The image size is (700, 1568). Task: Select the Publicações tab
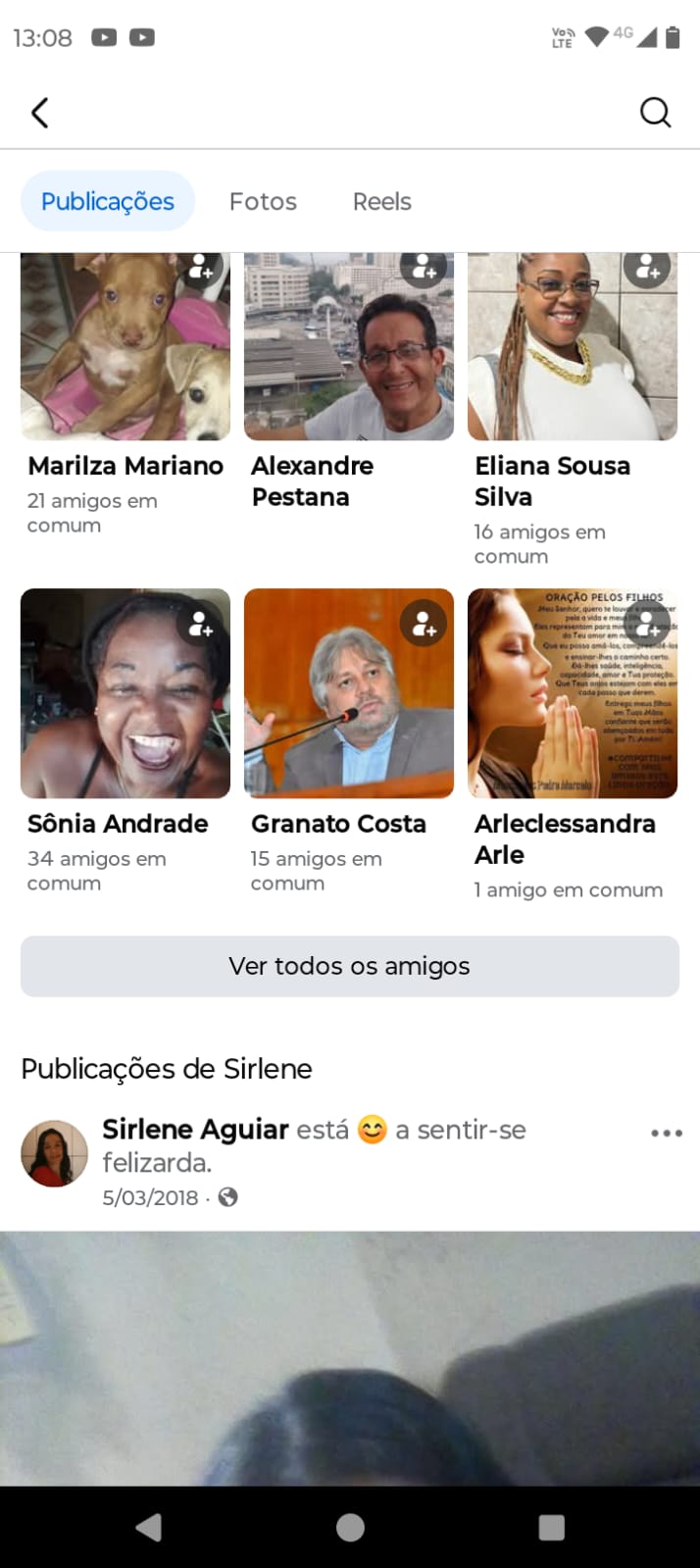pyautogui.click(x=108, y=201)
